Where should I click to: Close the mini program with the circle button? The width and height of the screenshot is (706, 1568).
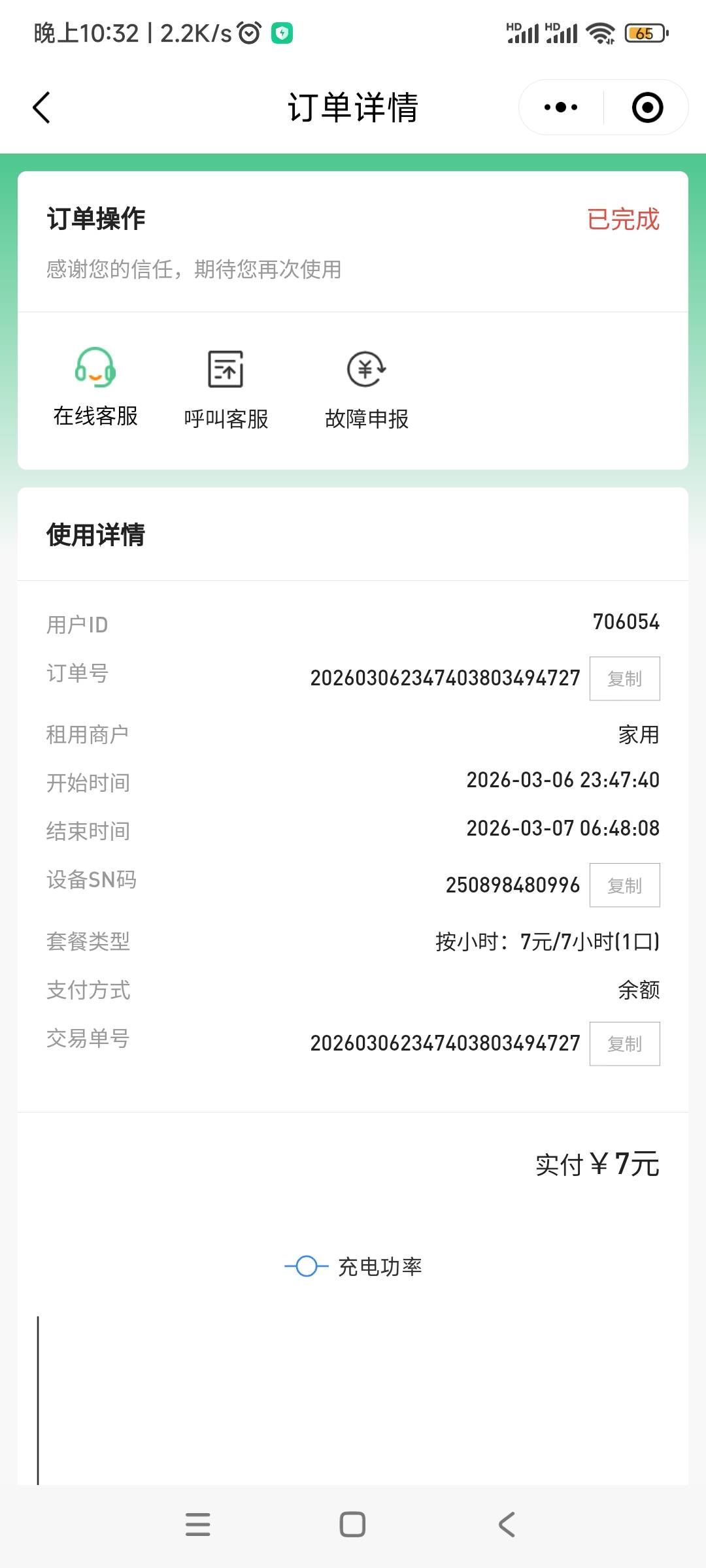(647, 108)
